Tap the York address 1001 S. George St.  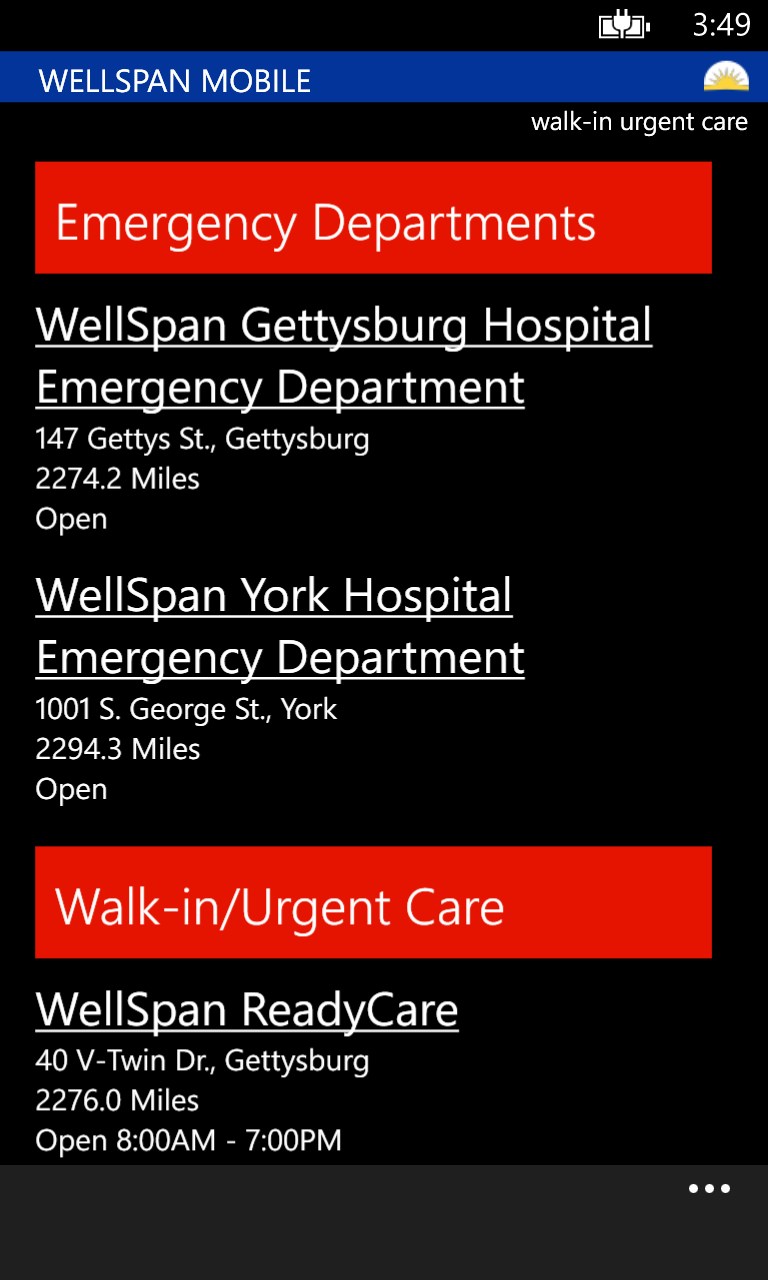tap(186, 708)
